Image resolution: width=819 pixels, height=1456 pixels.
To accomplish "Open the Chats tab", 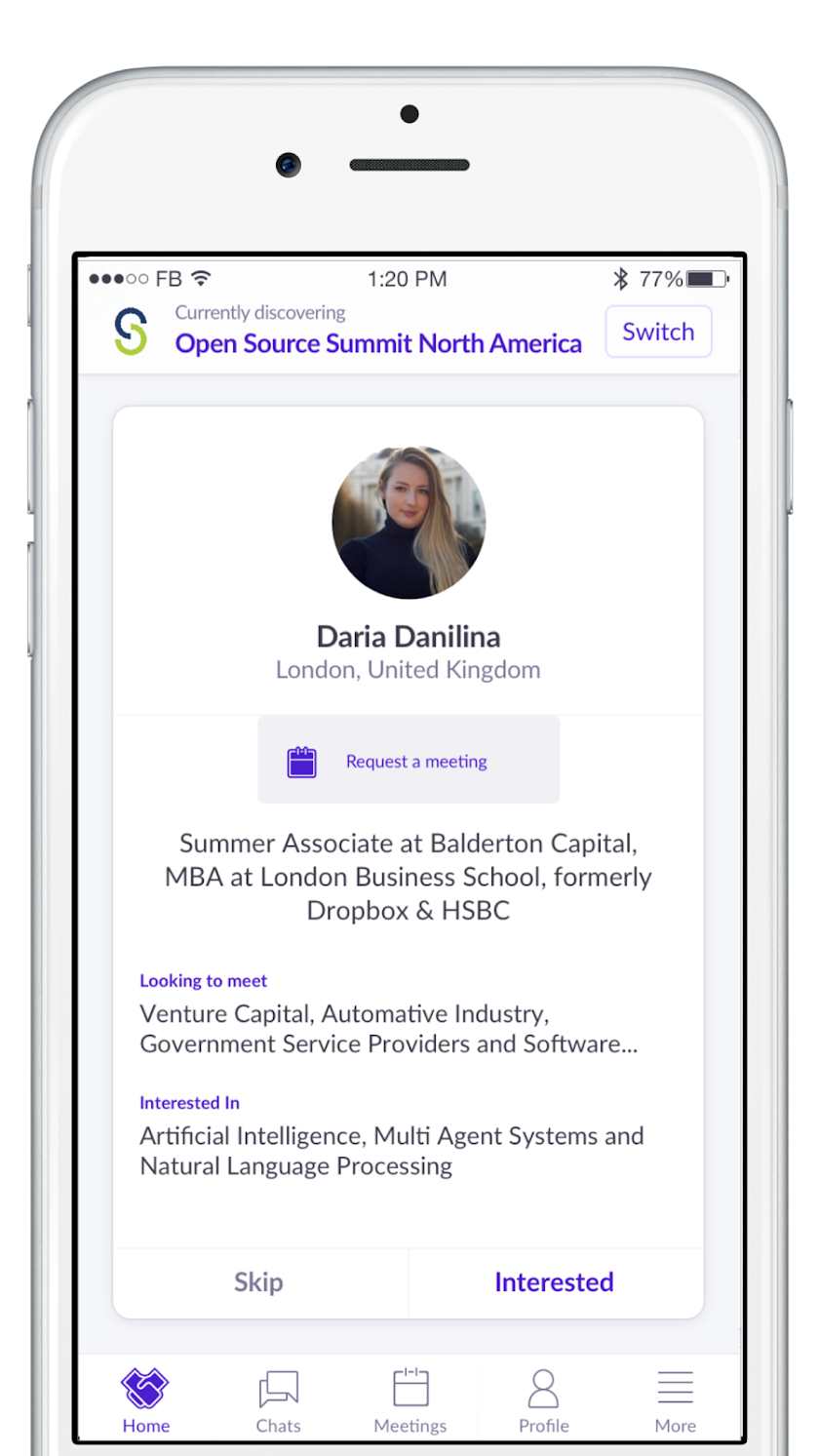I will [278, 1400].
